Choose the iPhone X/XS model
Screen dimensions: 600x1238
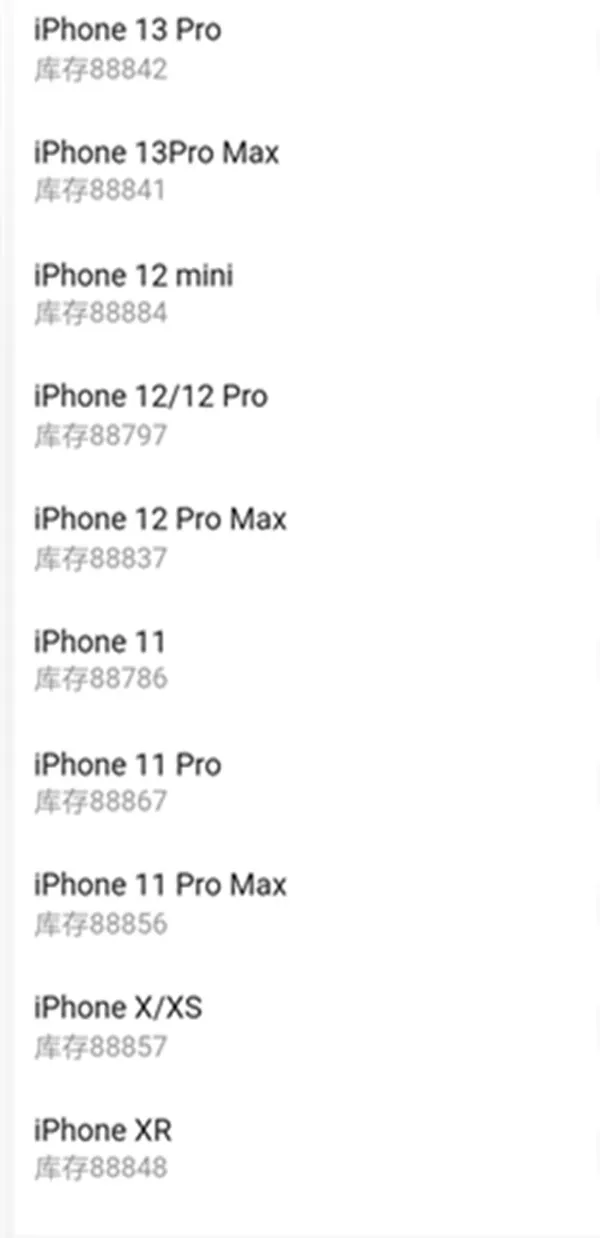300,1026
